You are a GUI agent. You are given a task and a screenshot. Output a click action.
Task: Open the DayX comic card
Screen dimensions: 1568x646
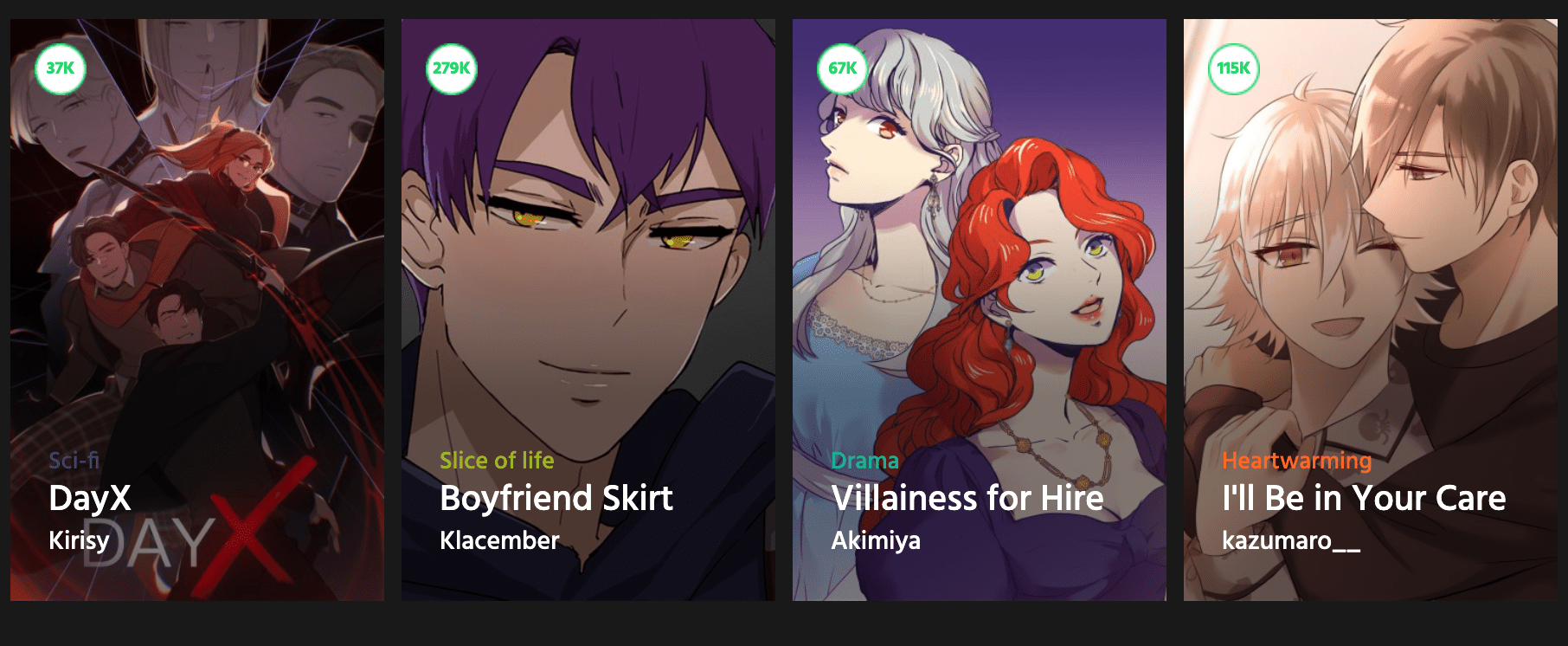pyautogui.click(x=197, y=310)
